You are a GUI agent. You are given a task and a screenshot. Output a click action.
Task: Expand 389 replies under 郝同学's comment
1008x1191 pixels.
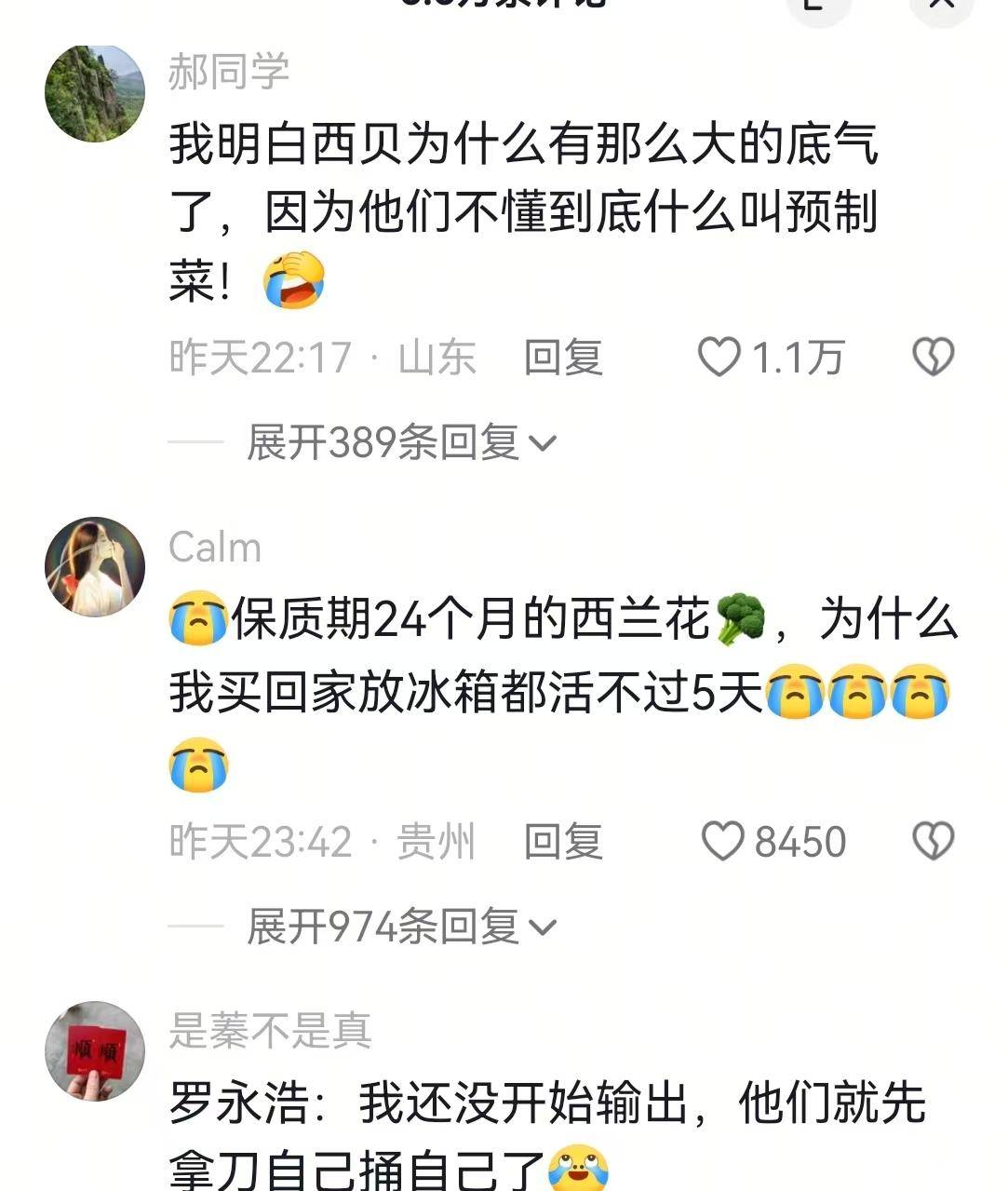coord(400,442)
